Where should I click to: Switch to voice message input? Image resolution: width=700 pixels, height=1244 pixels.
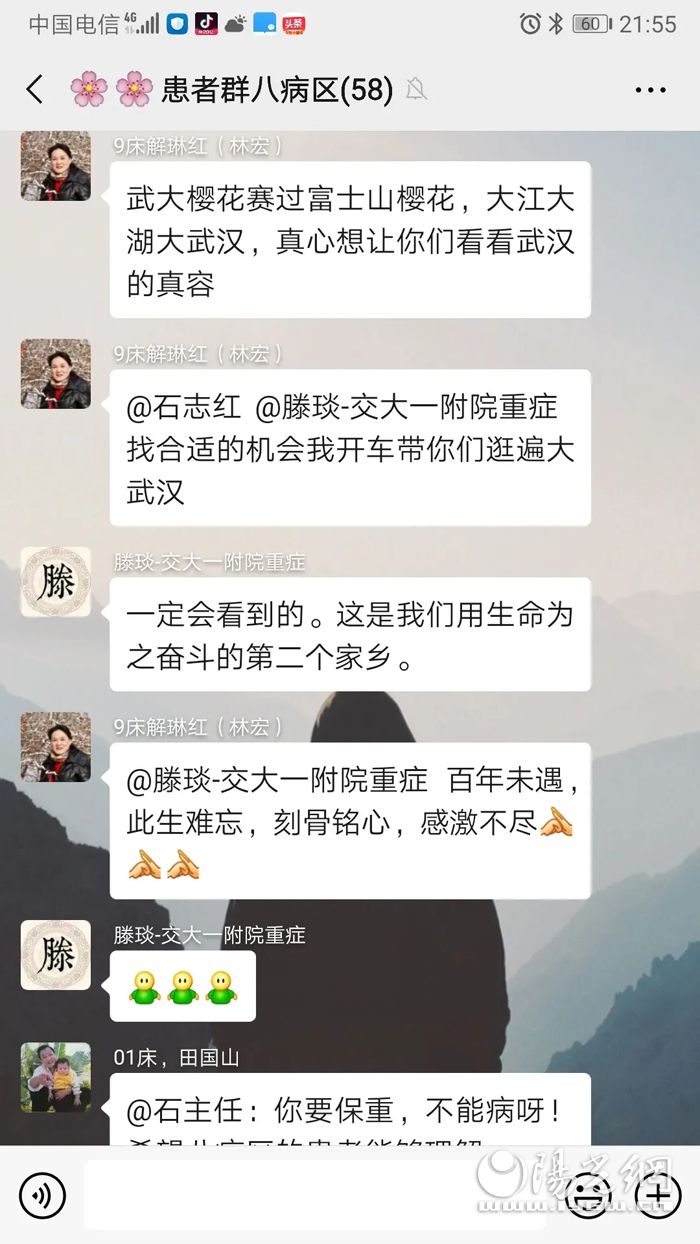tap(42, 1195)
